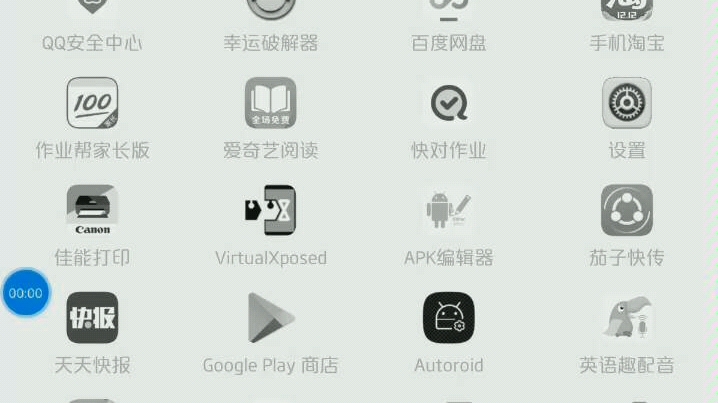The width and height of the screenshot is (718, 403).
Task: Launch APK编辑器 app
Action: click(449, 211)
